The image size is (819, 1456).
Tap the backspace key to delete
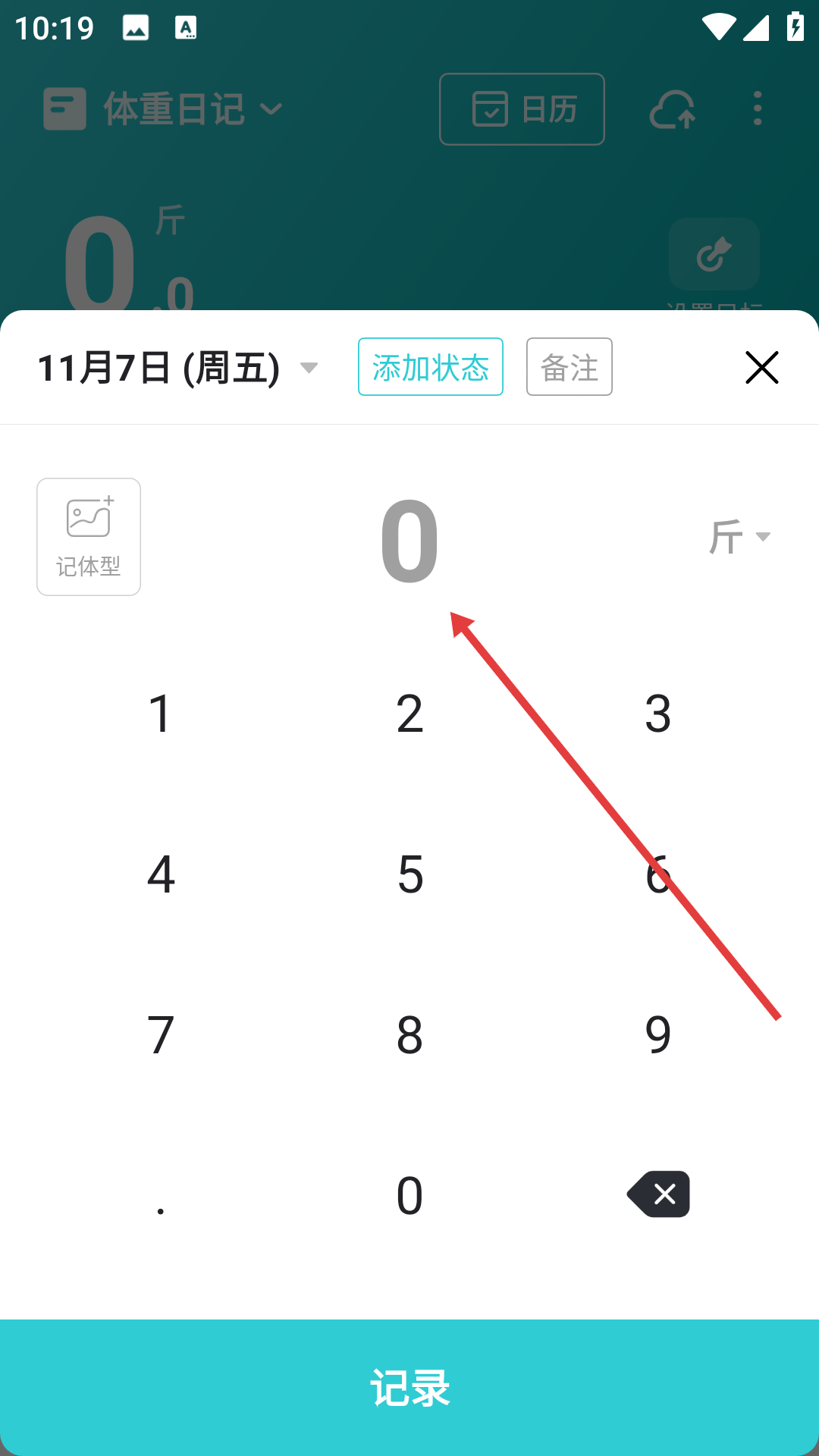point(658,1194)
